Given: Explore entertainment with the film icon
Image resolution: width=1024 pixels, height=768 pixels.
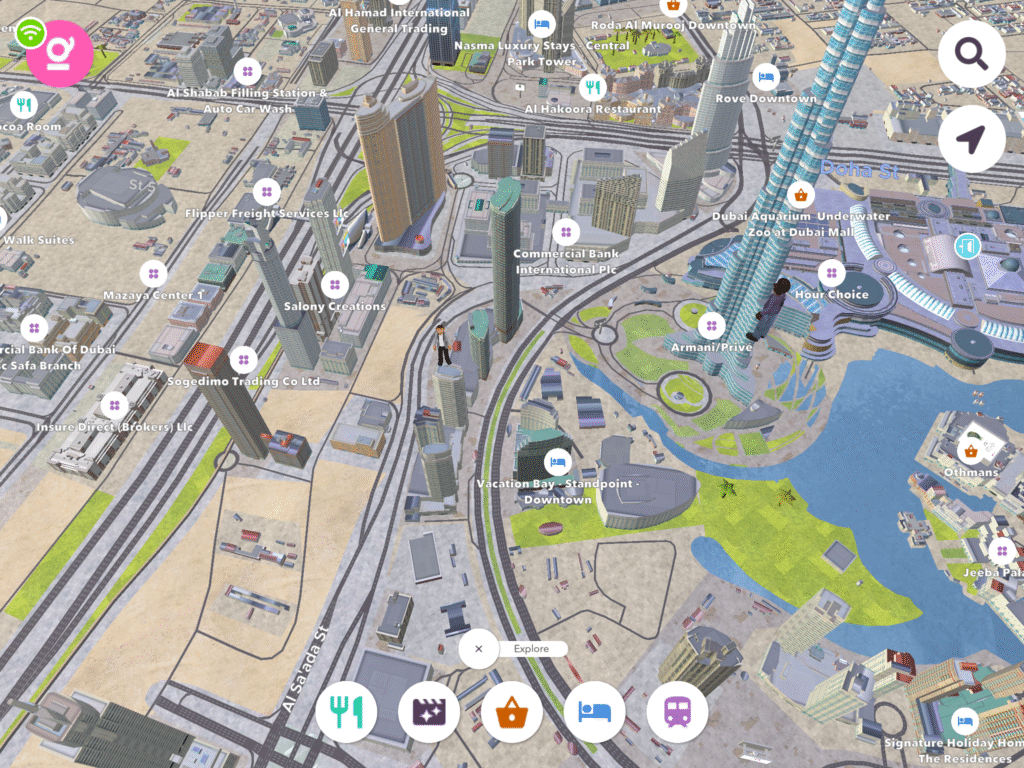Looking at the screenshot, I should tap(429, 713).
